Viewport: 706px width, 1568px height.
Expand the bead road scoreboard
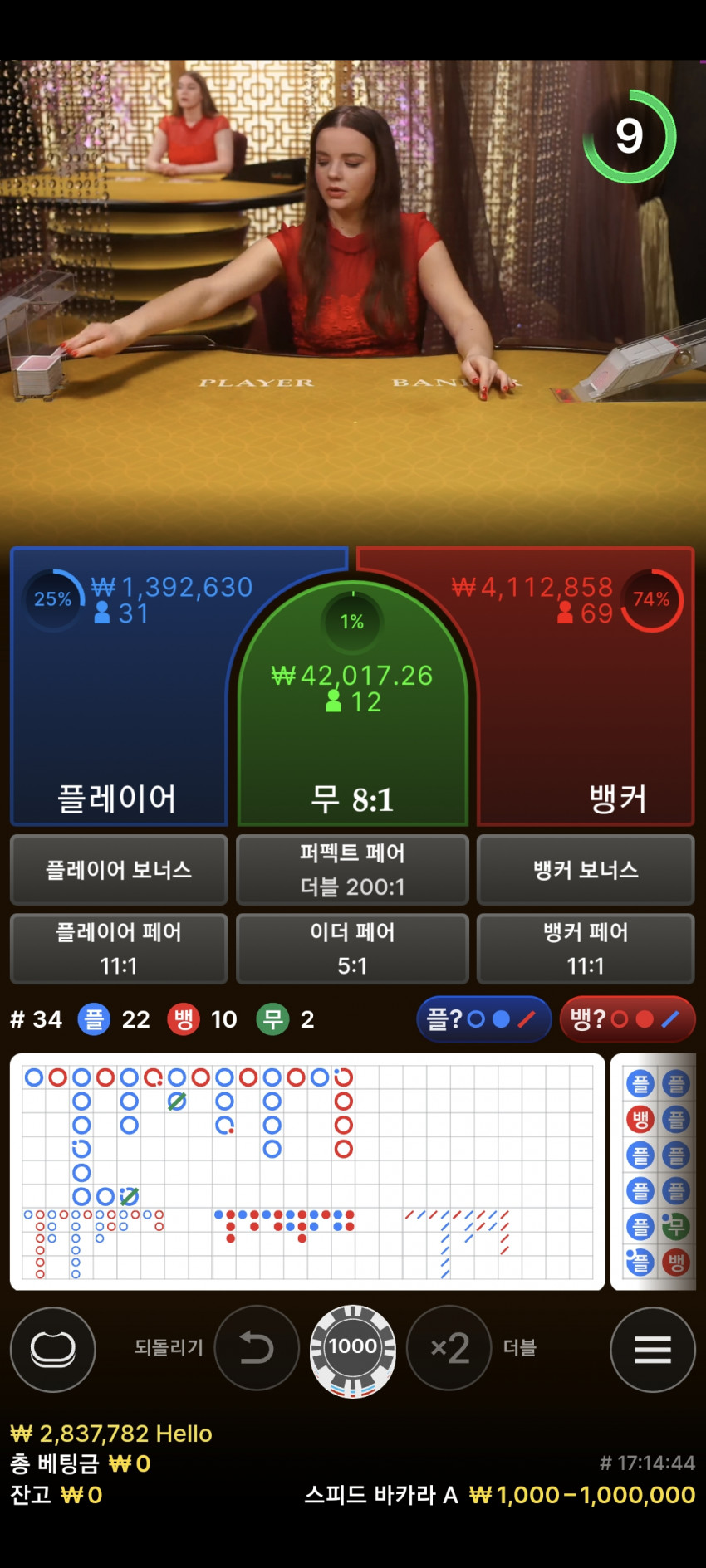307,1171
